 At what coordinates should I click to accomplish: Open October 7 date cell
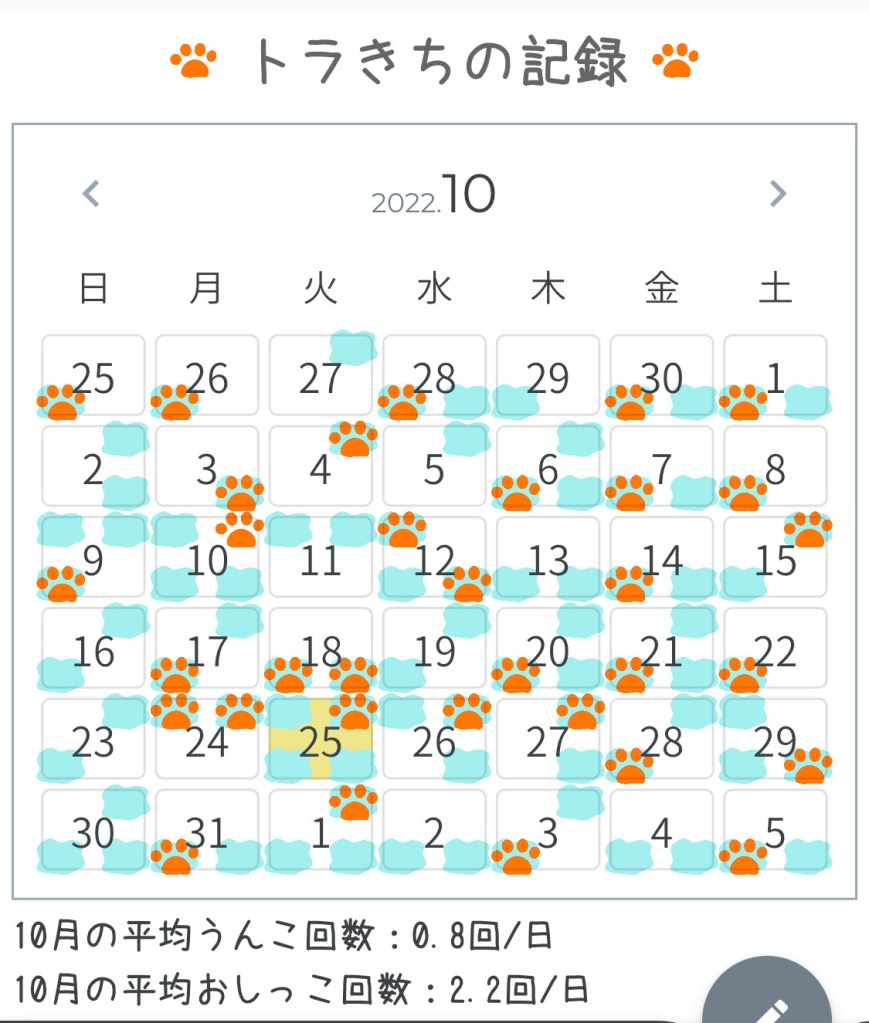662,469
